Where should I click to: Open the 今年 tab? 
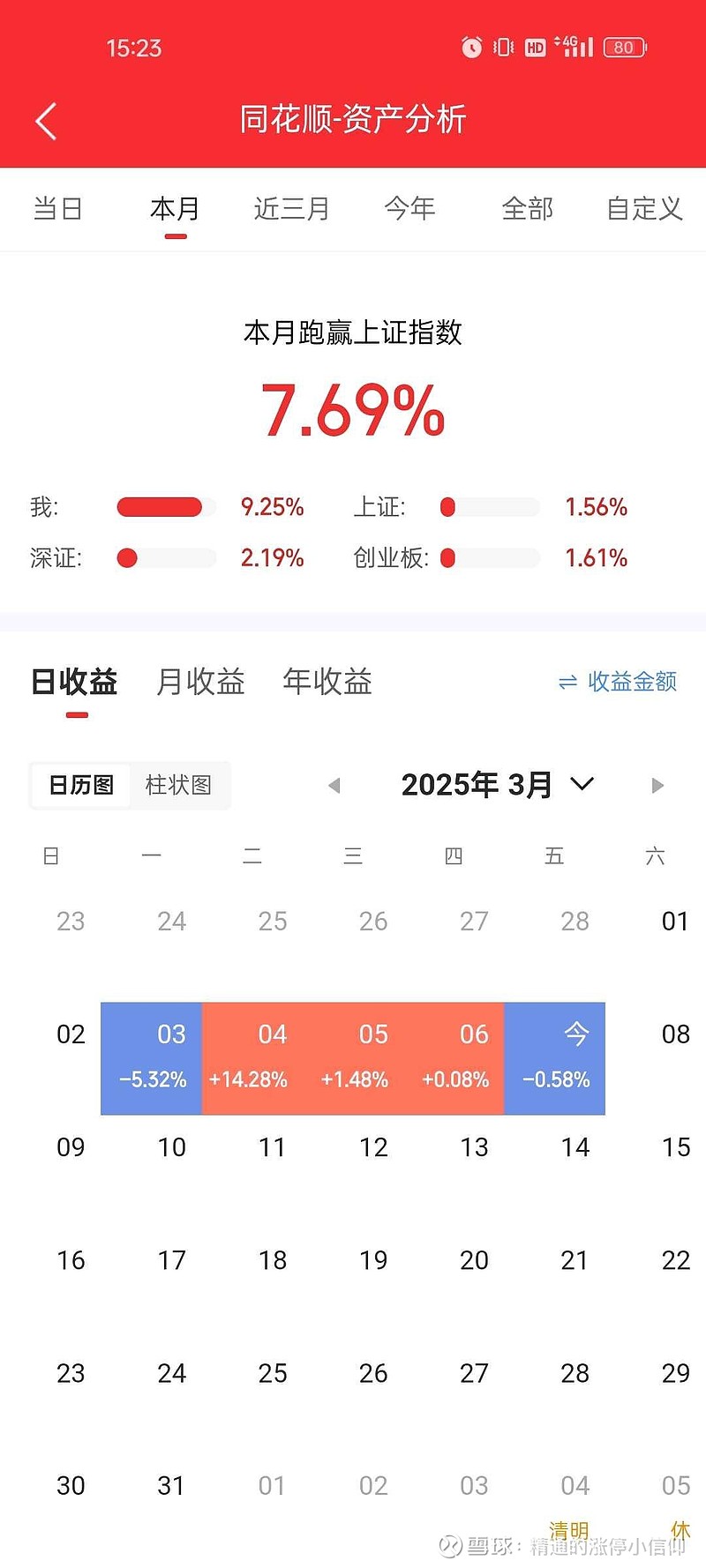tap(409, 208)
